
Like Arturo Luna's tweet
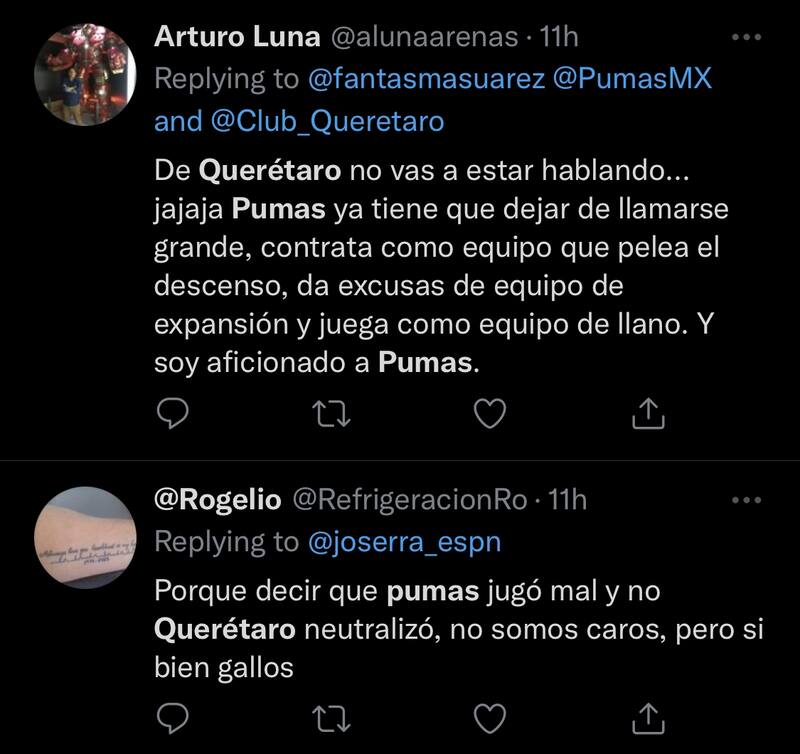(x=489, y=412)
